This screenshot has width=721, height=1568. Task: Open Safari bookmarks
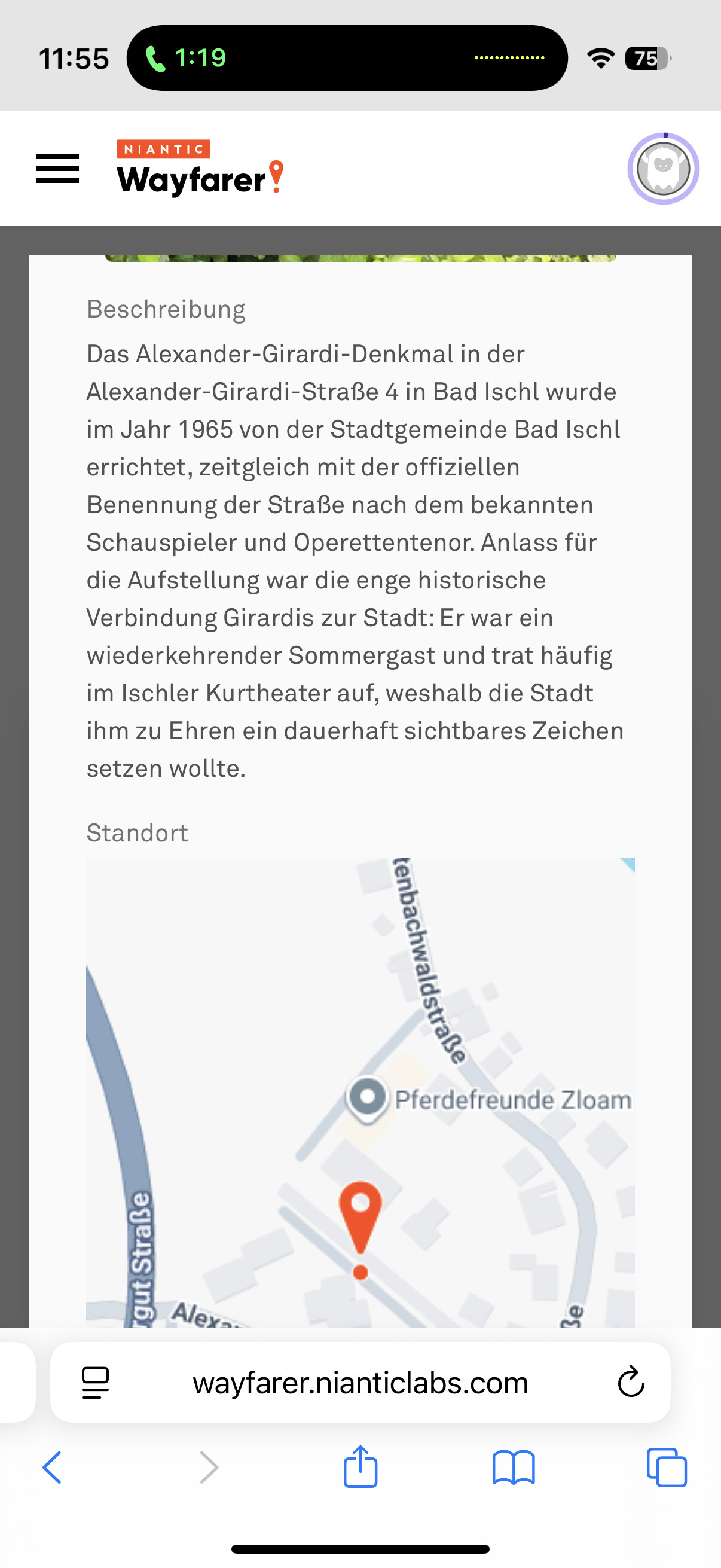click(x=514, y=1468)
